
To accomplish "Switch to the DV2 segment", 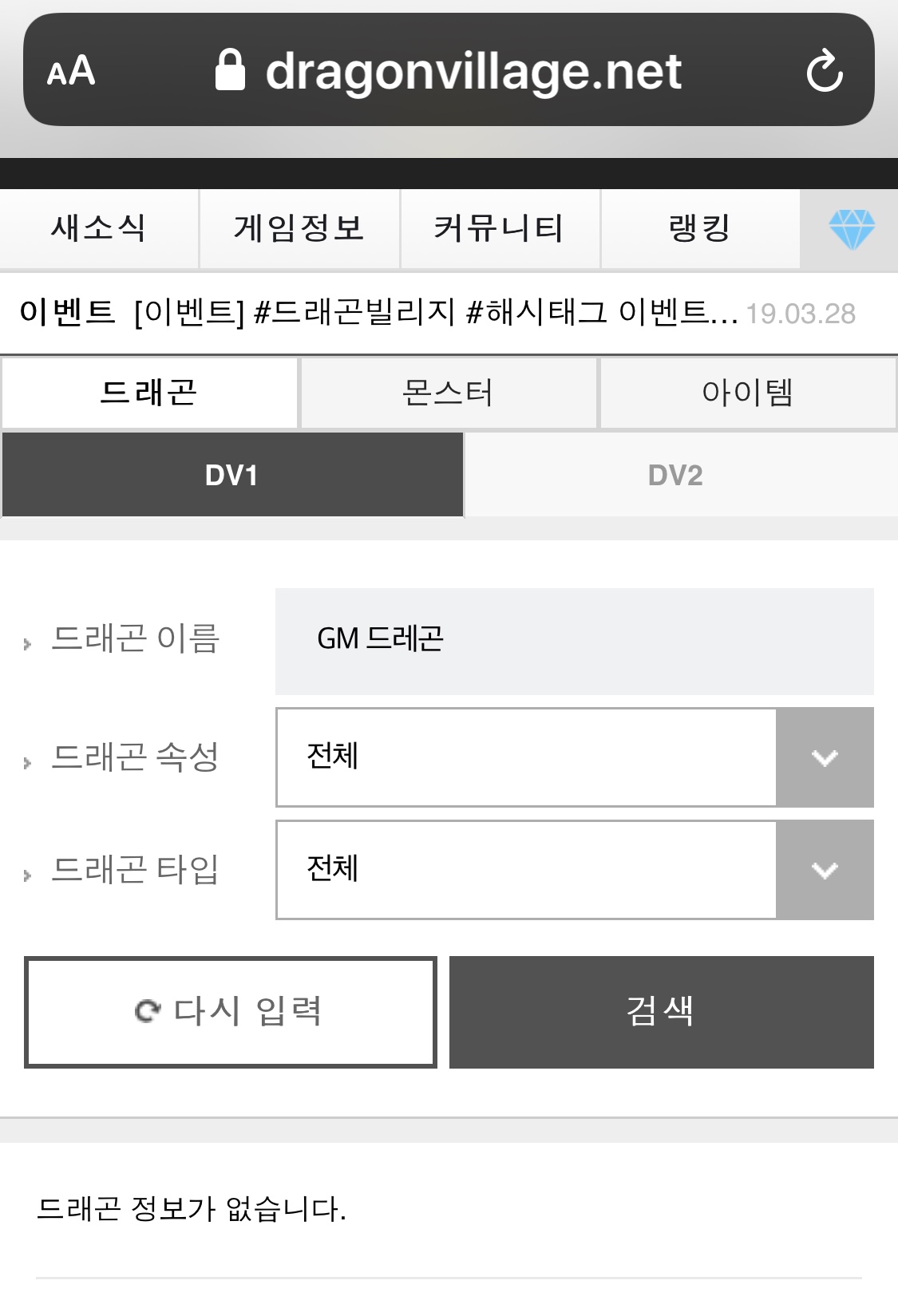I will point(676,475).
